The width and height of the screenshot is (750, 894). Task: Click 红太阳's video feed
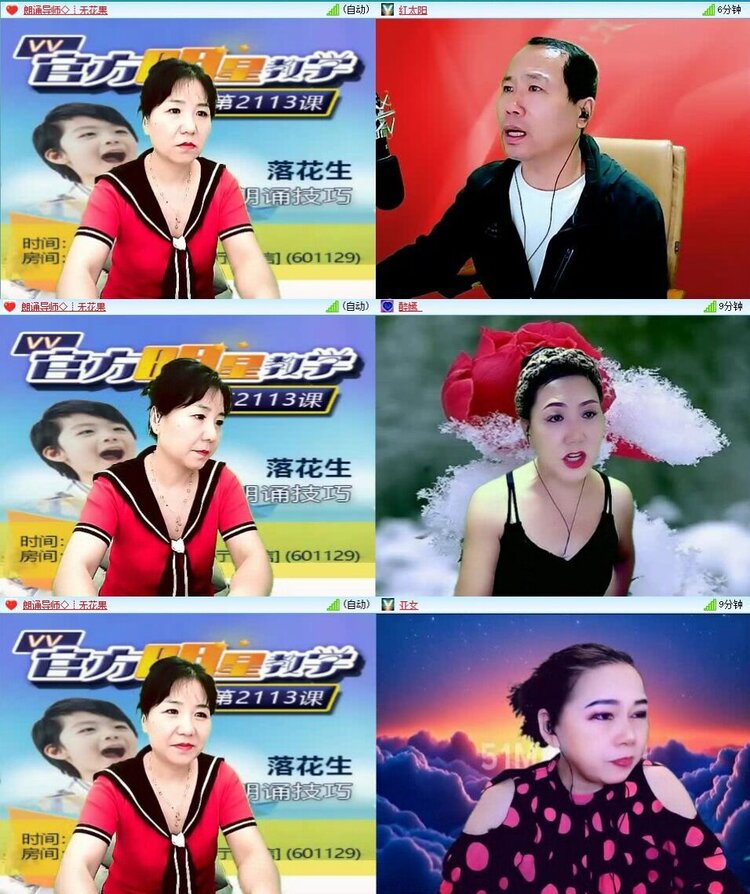(x=560, y=155)
